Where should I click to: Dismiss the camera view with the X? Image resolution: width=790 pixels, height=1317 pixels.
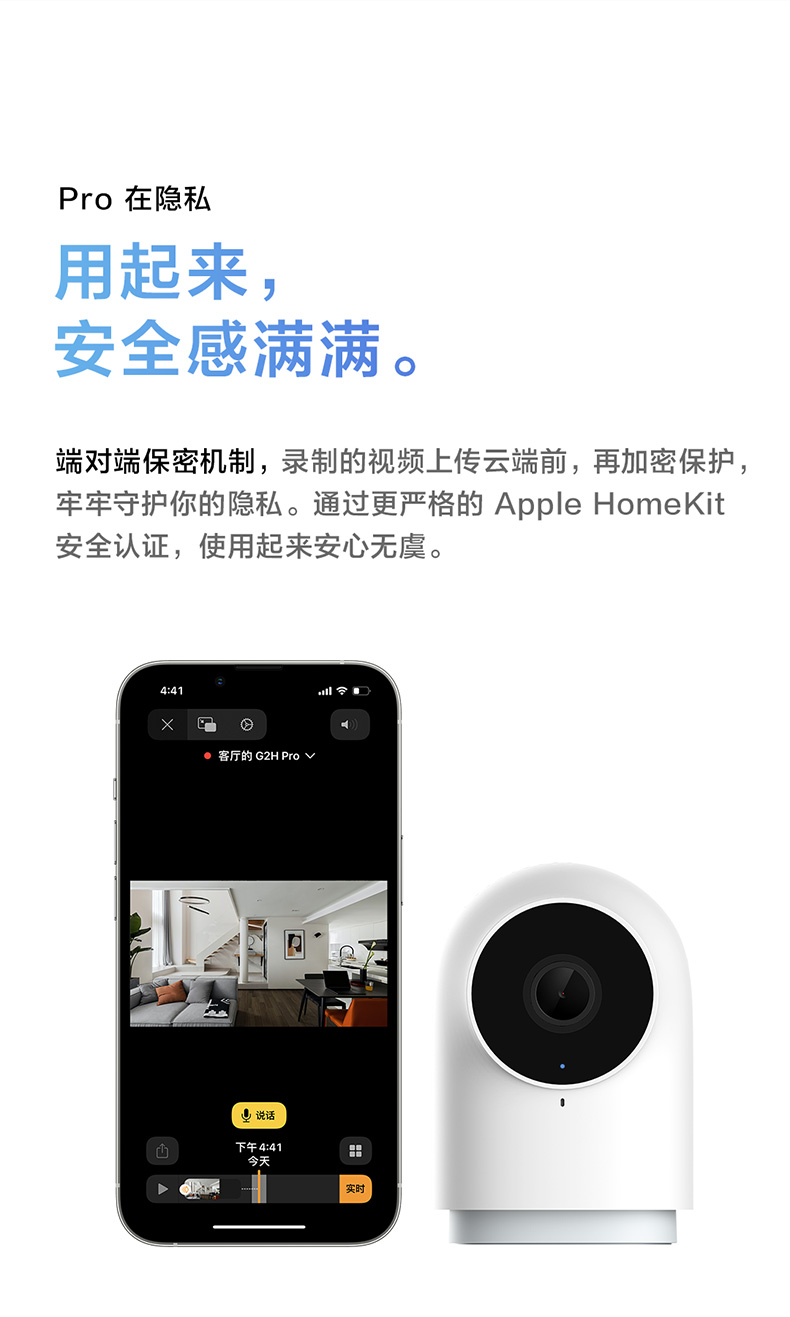(x=167, y=725)
